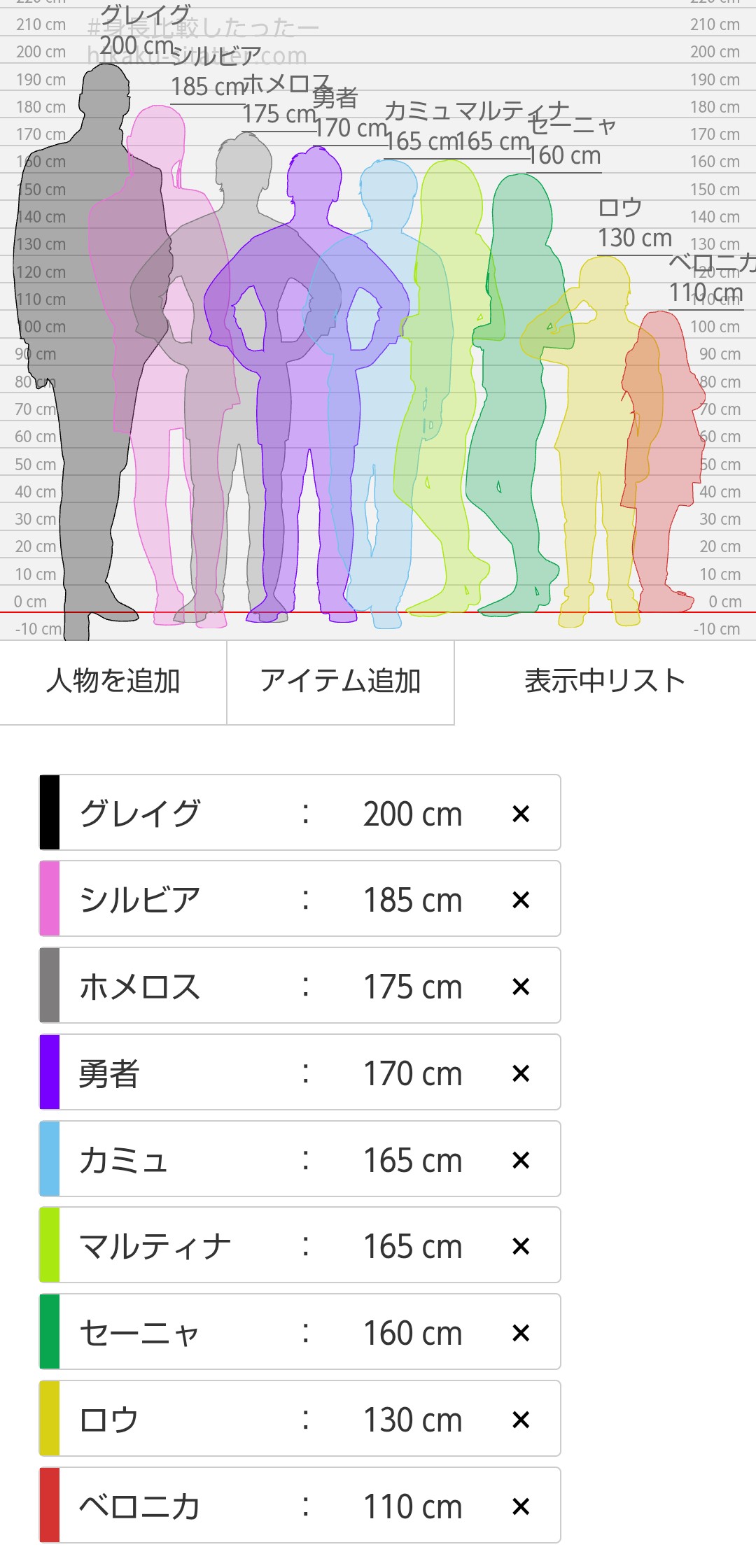
Task: Switch to the 人物を追加 tab
Action: [x=113, y=681]
